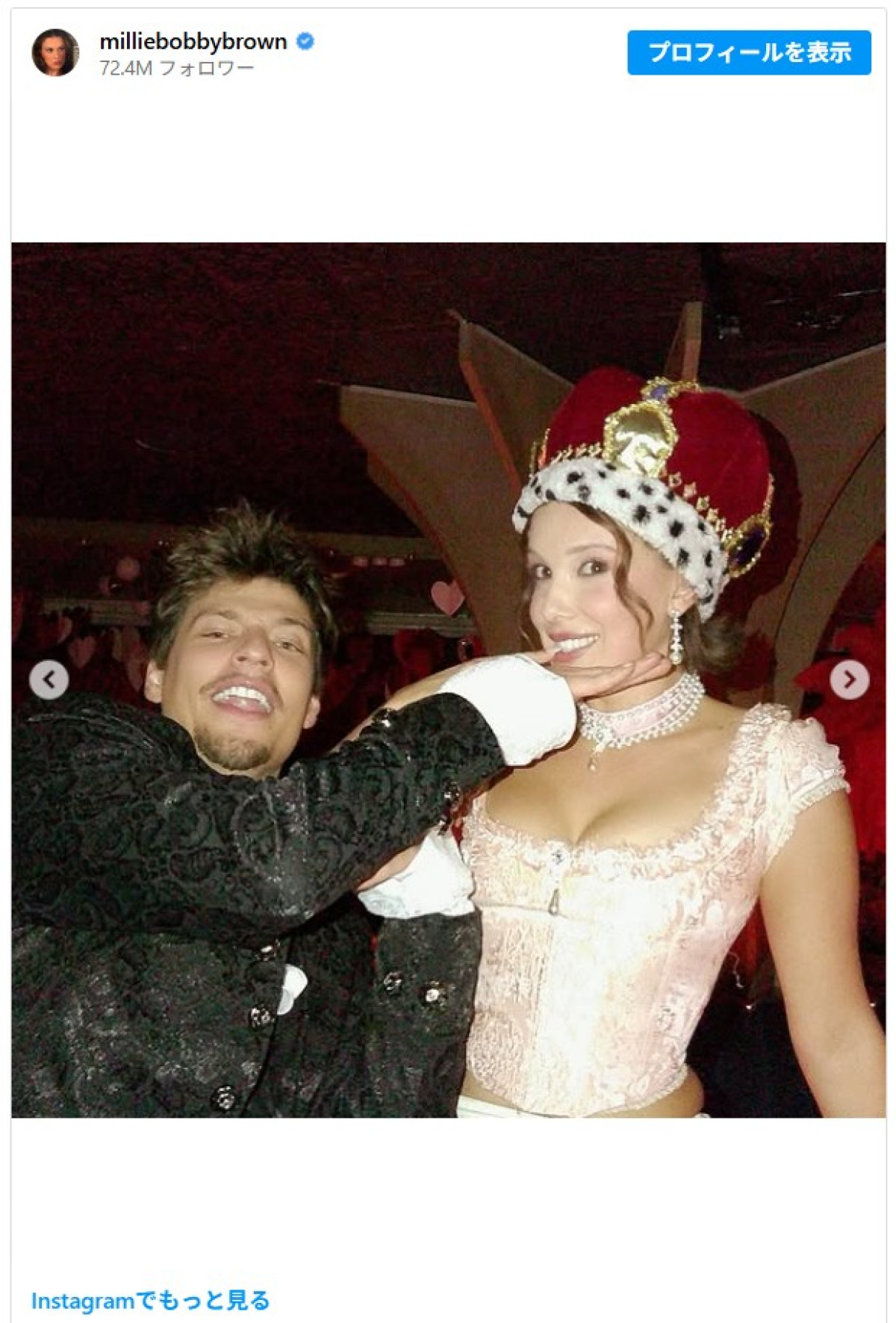This screenshot has height=1323, width=896.
Task: Open the milliebobbybrown username link
Action: tap(193, 42)
